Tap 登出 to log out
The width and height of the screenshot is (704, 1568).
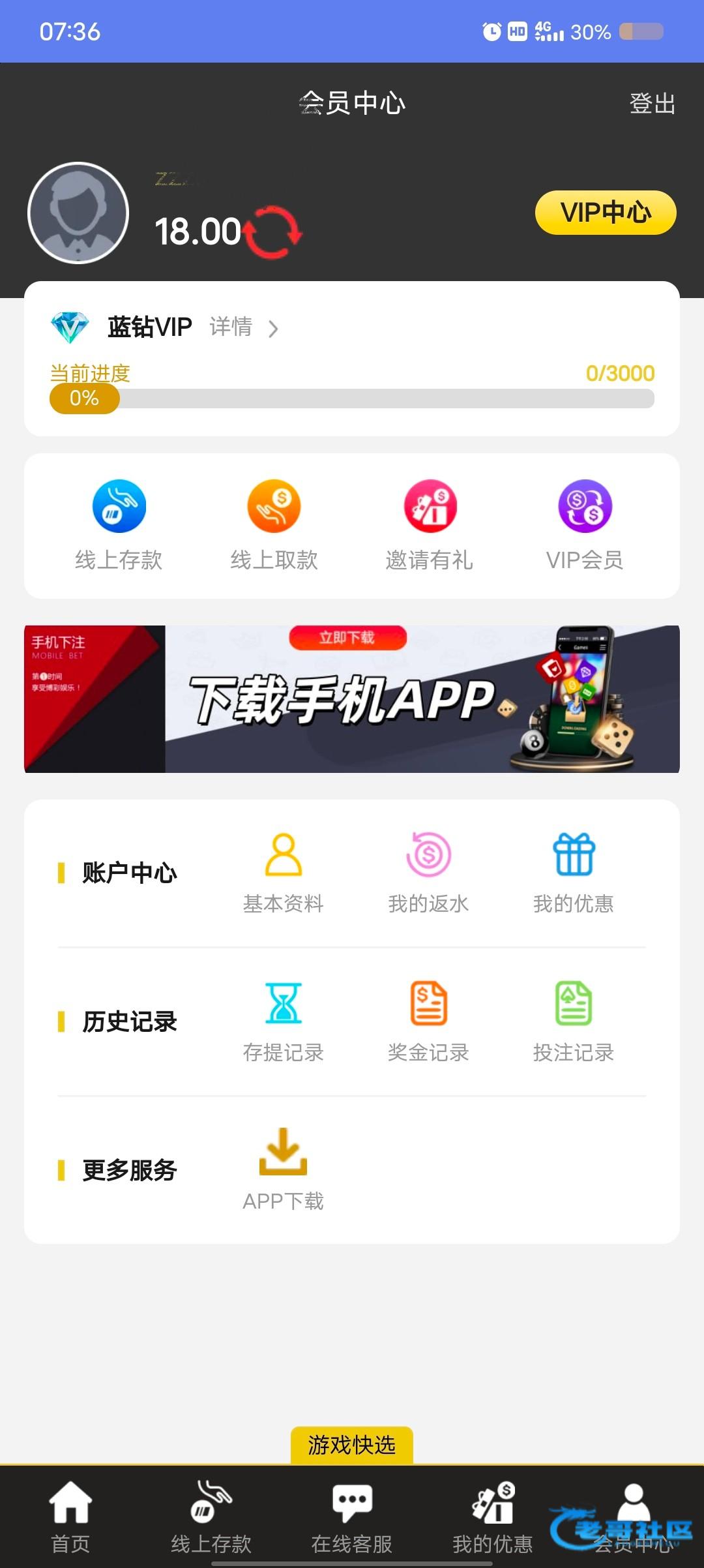[652, 104]
